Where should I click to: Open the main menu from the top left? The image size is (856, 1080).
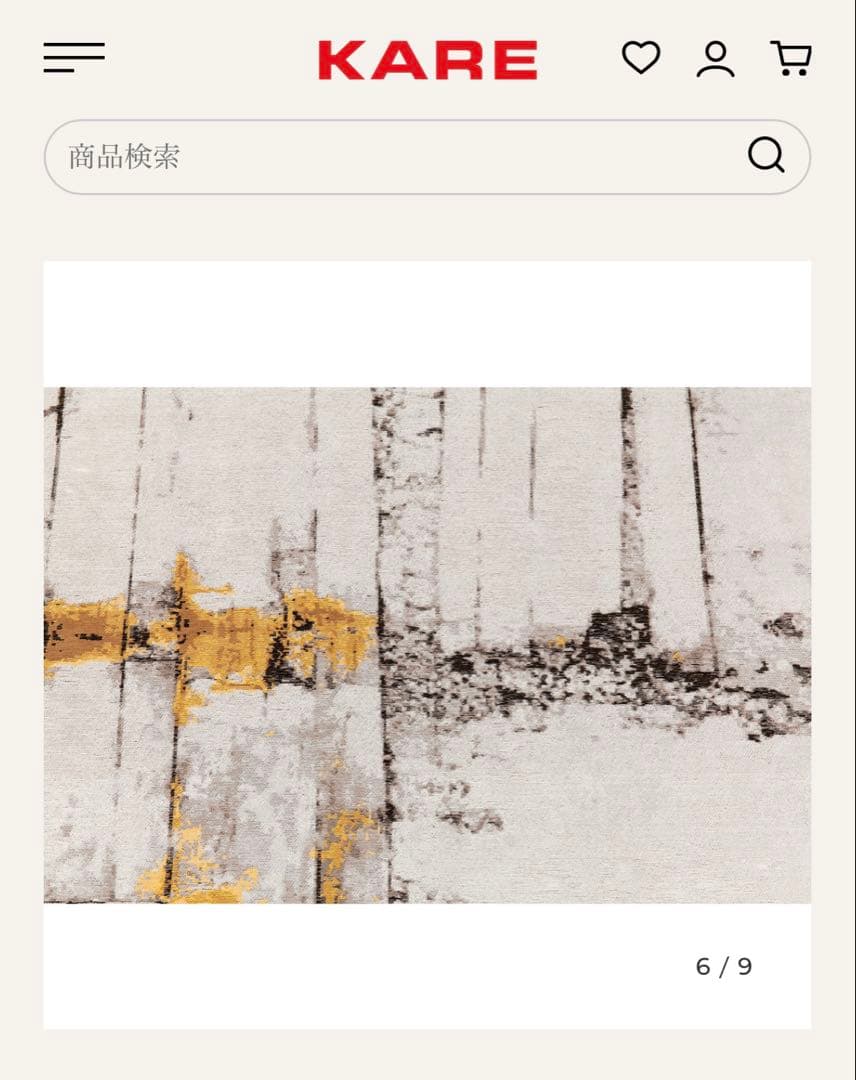coord(75,57)
